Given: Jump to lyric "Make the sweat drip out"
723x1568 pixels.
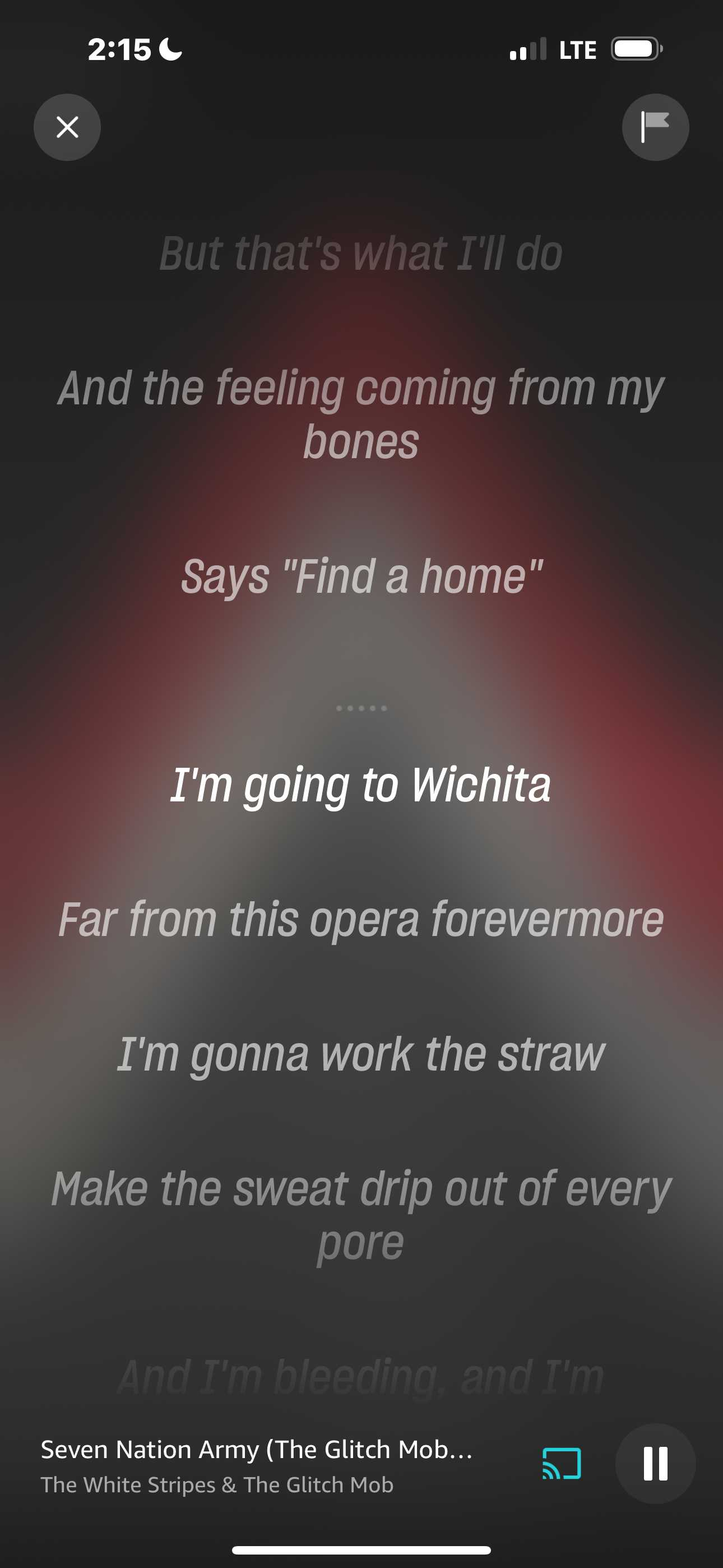Looking at the screenshot, I should (x=361, y=1216).
